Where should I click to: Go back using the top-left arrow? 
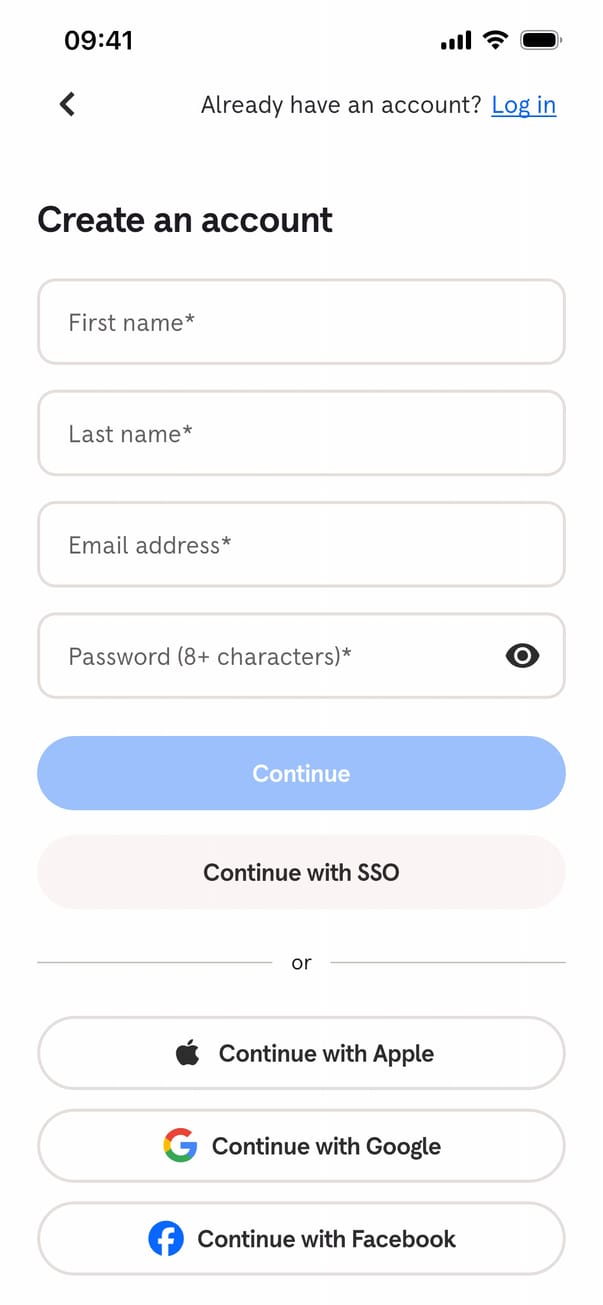(x=67, y=104)
